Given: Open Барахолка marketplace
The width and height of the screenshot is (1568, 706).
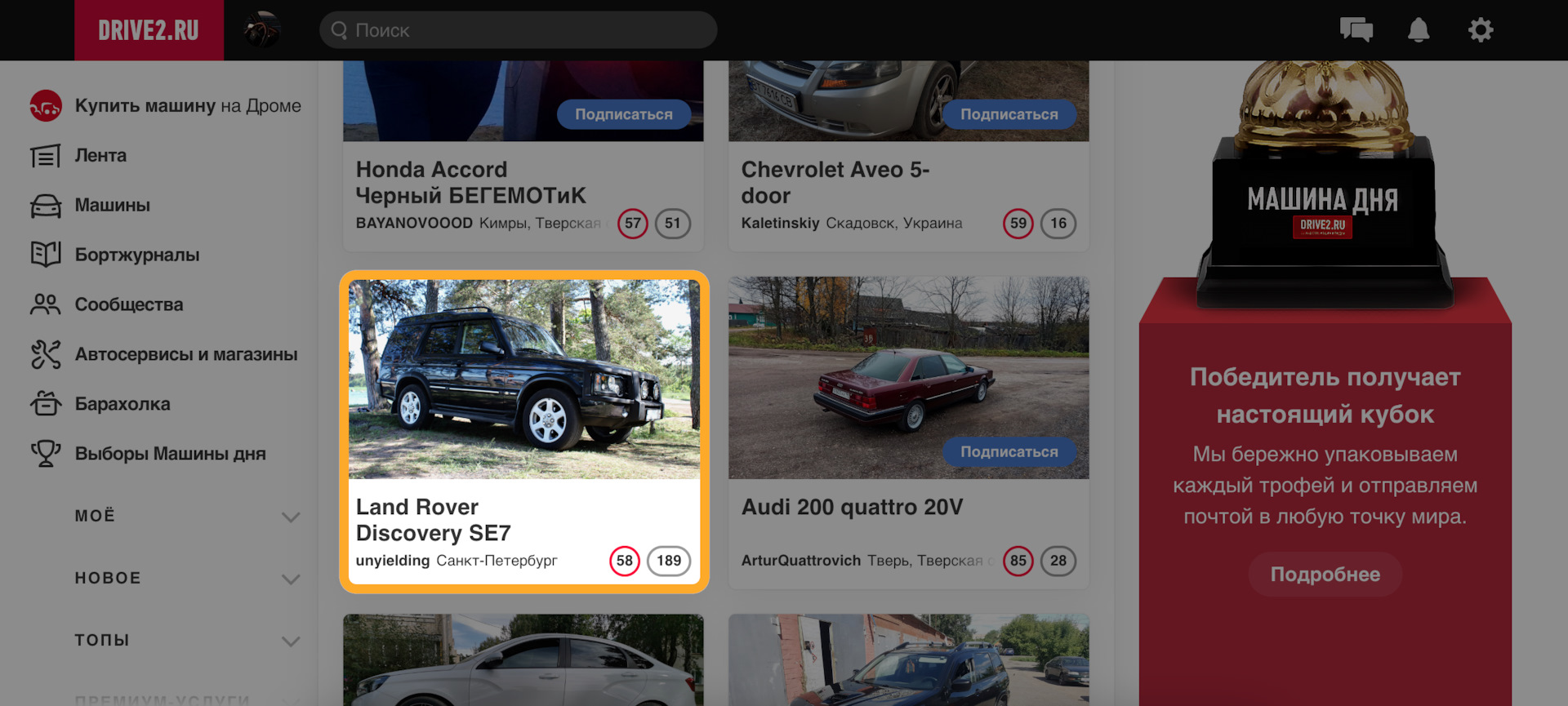Looking at the screenshot, I should (122, 404).
